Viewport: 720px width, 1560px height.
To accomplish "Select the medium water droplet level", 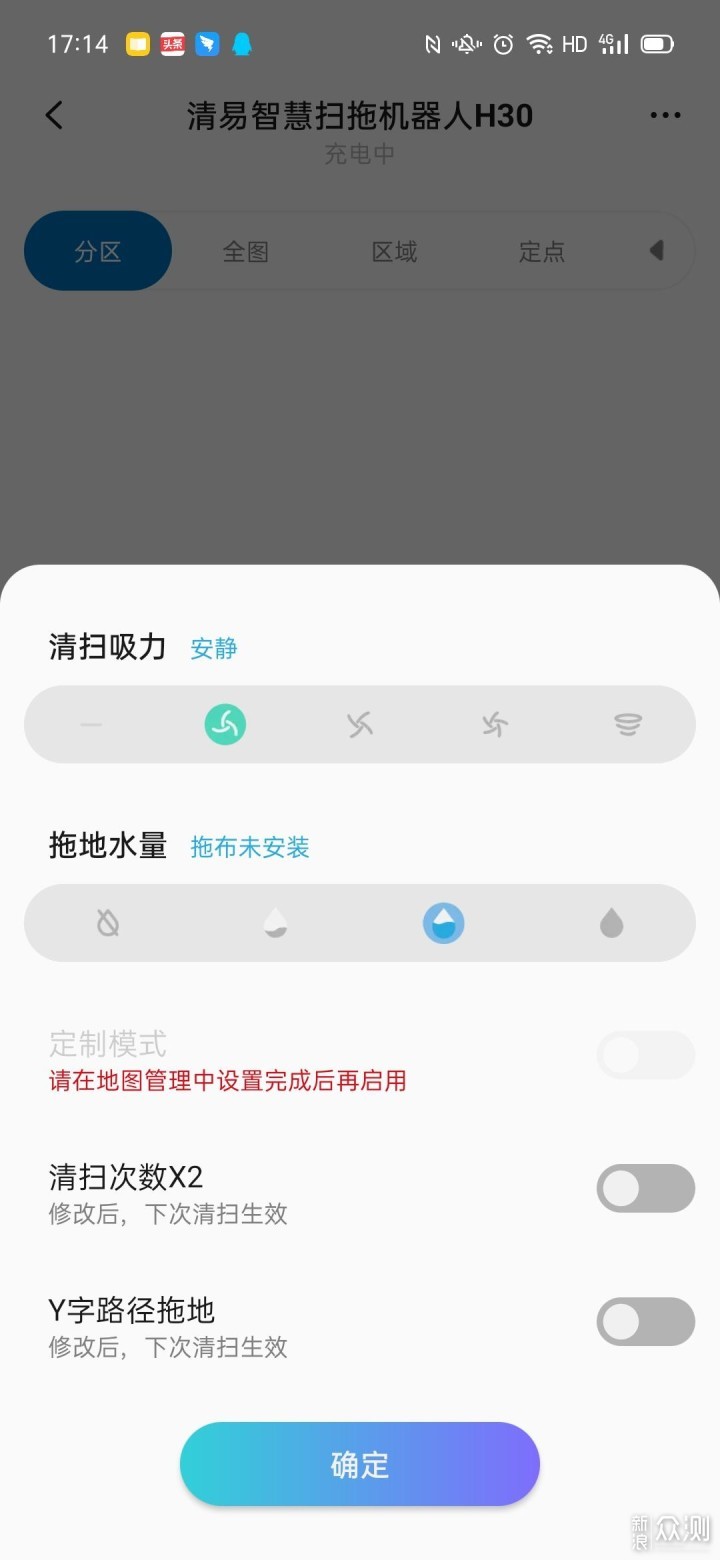I will coord(443,922).
